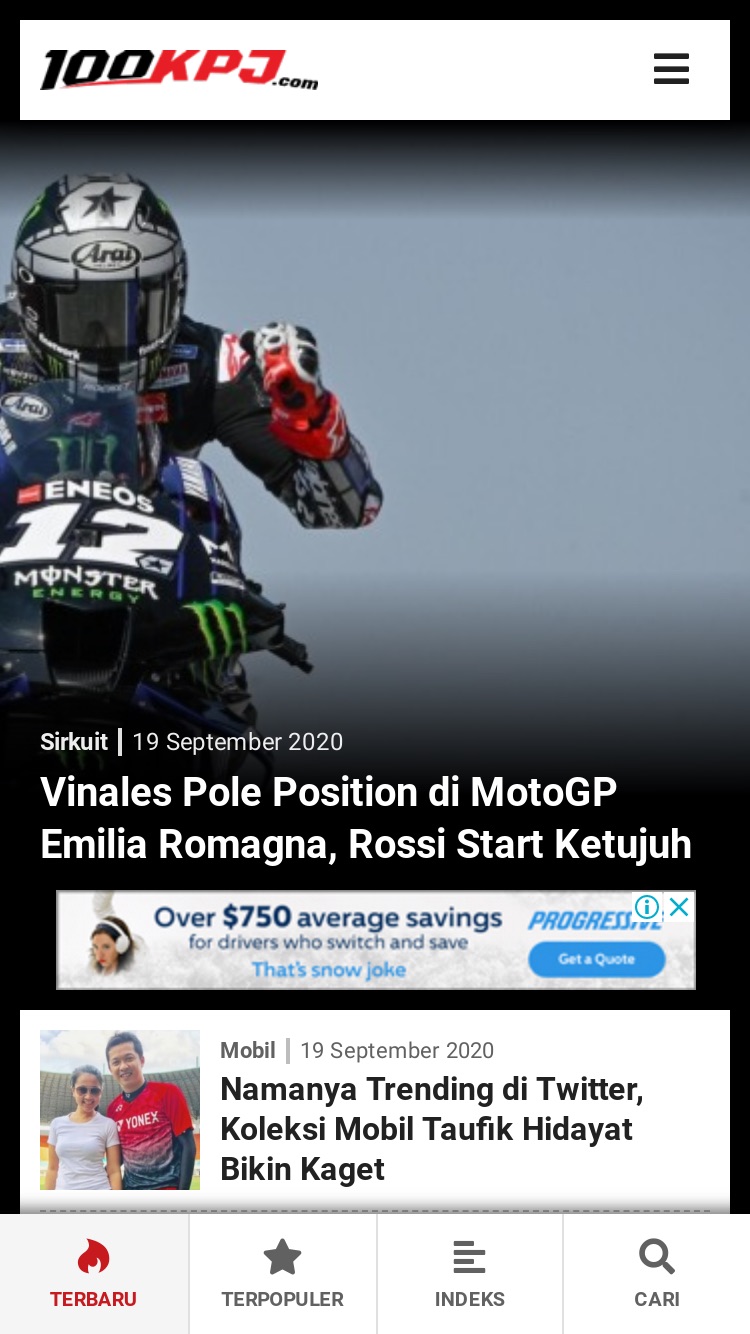750x1334 pixels.
Task: Open the Mobil category link
Action: (248, 1050)
